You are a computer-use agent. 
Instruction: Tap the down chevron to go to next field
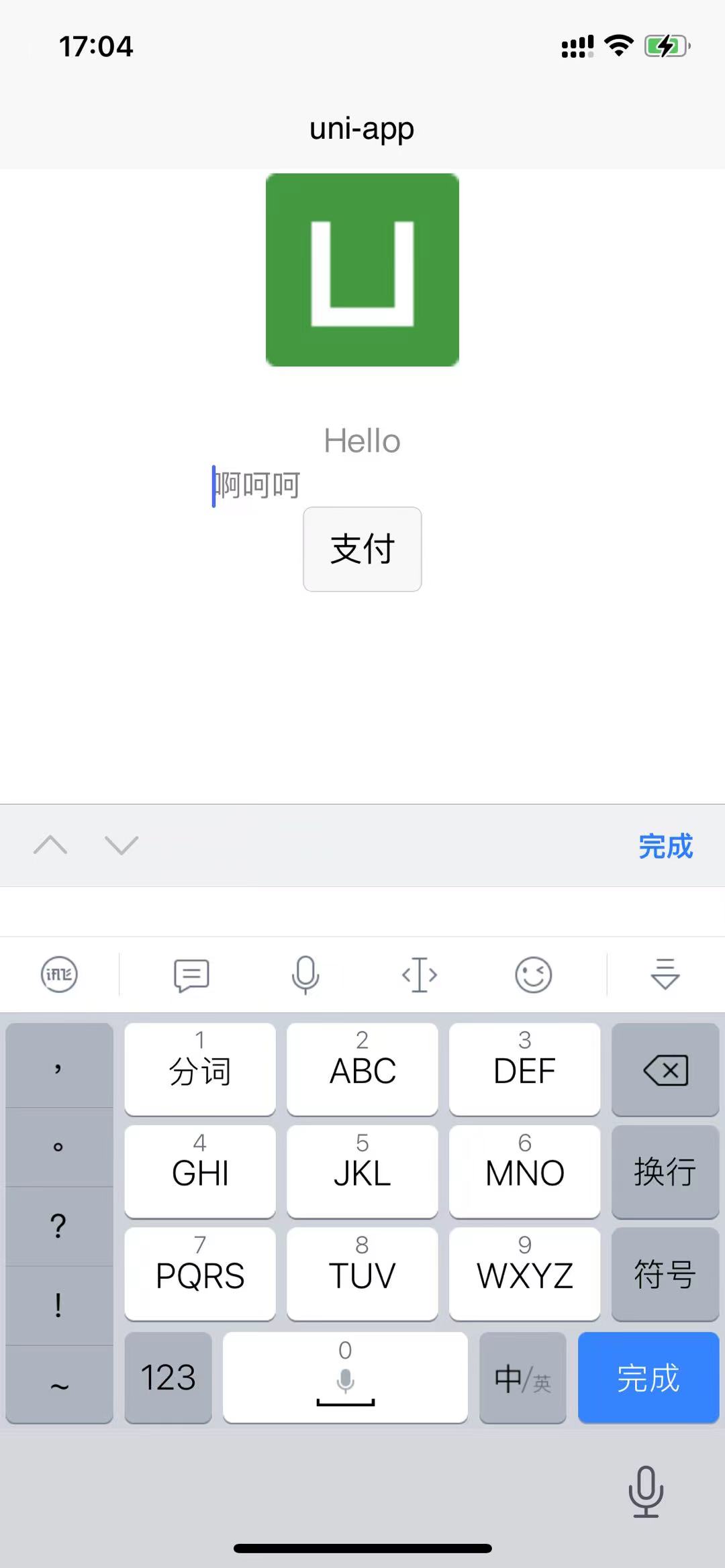point(121,845)
